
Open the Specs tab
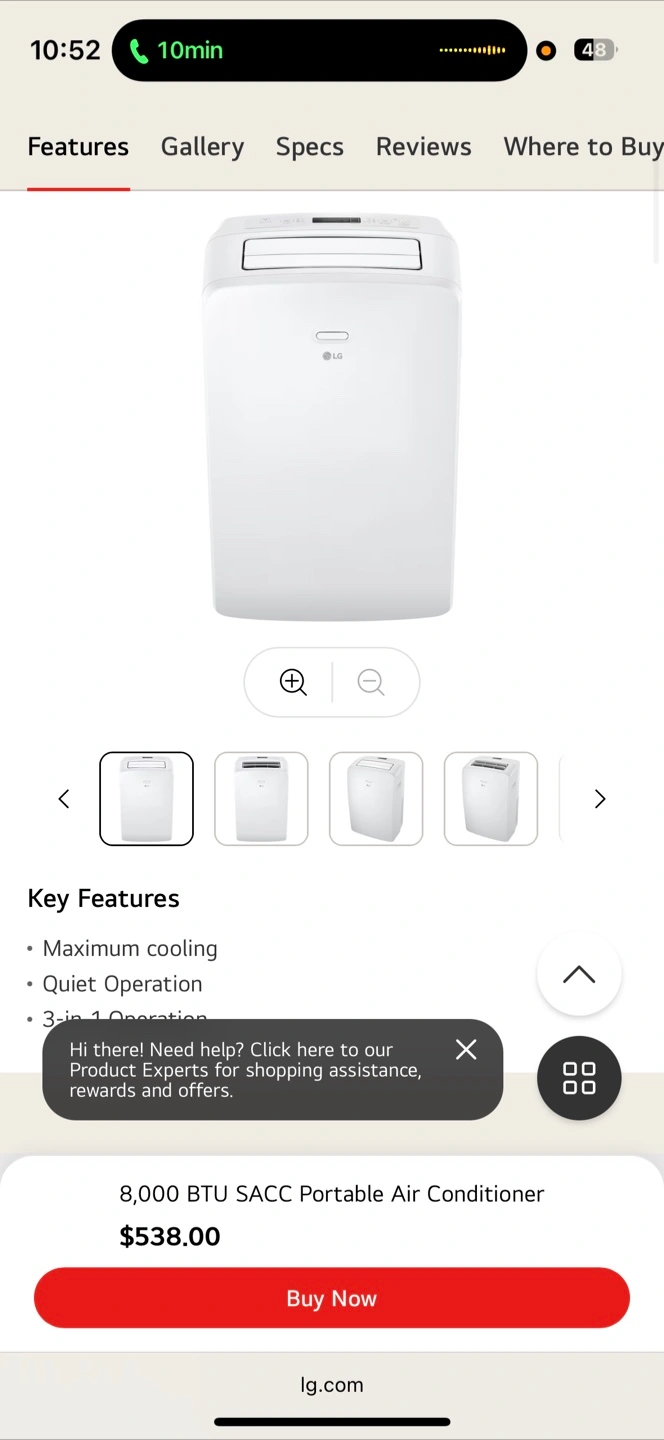pos(310,147)
